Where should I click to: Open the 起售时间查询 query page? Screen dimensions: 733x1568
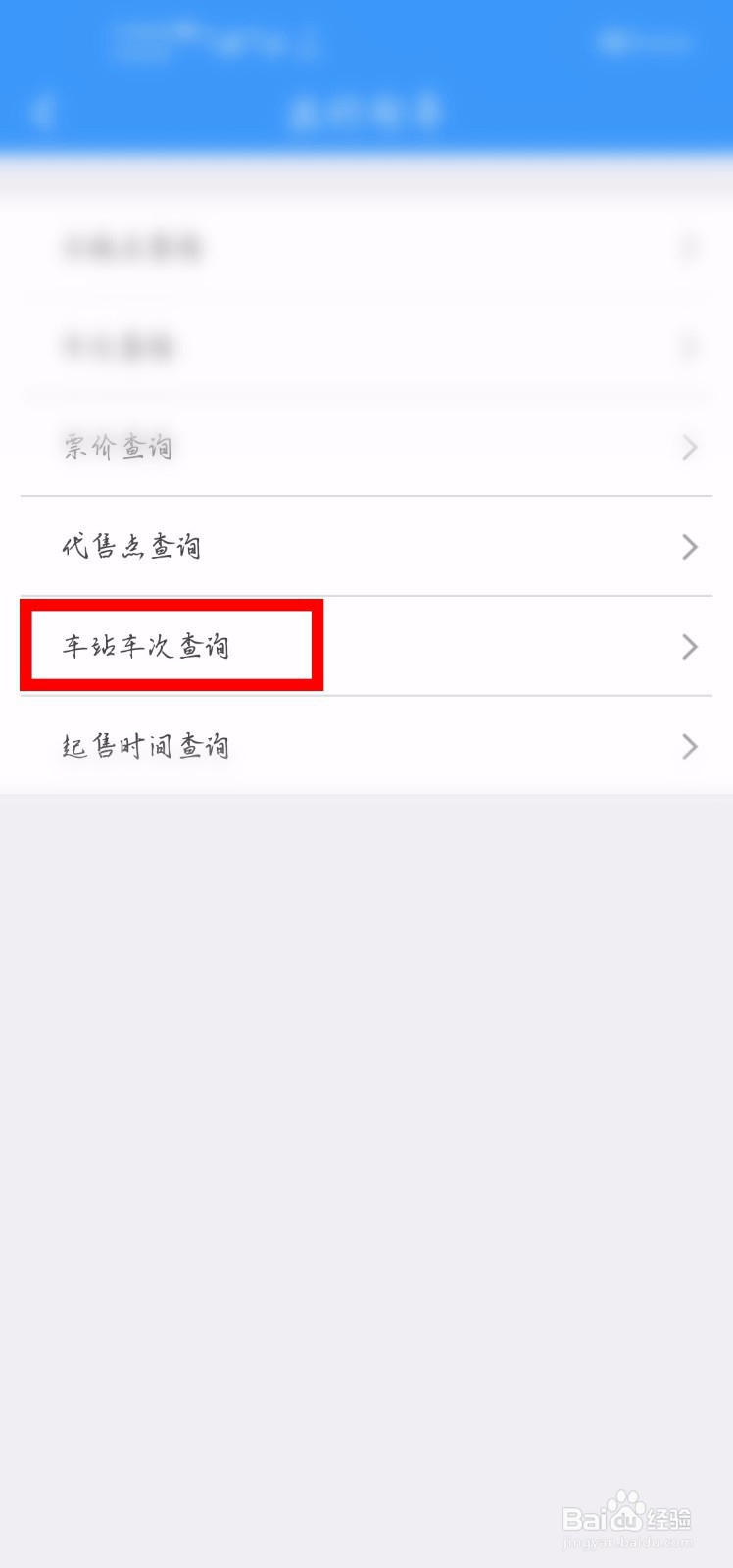145,746
